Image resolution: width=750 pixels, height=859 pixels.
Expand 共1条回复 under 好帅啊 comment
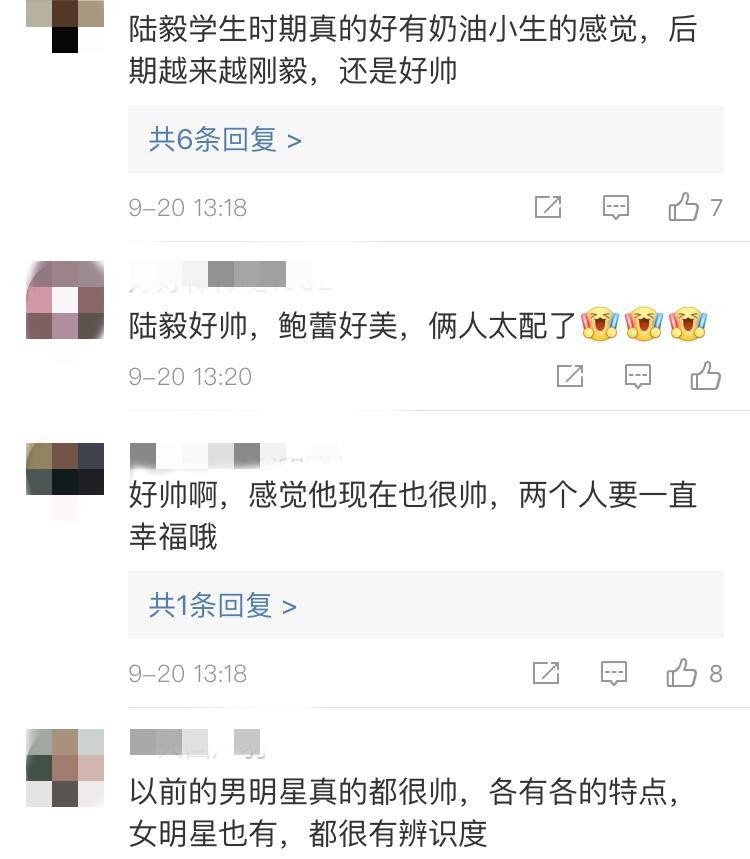tap(222, 605)
